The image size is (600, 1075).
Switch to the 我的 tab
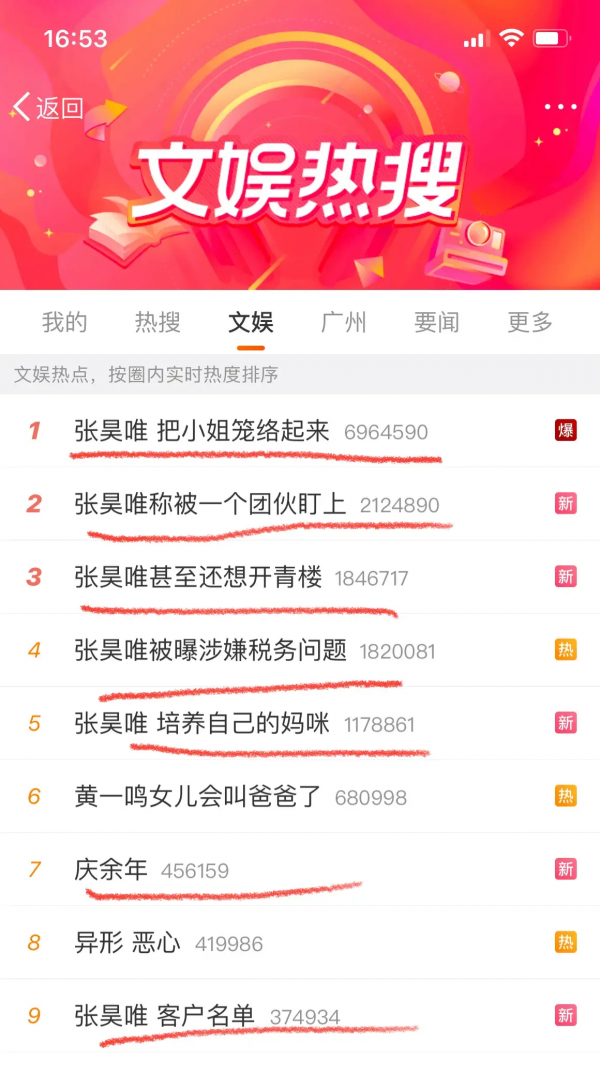(65, 322)
